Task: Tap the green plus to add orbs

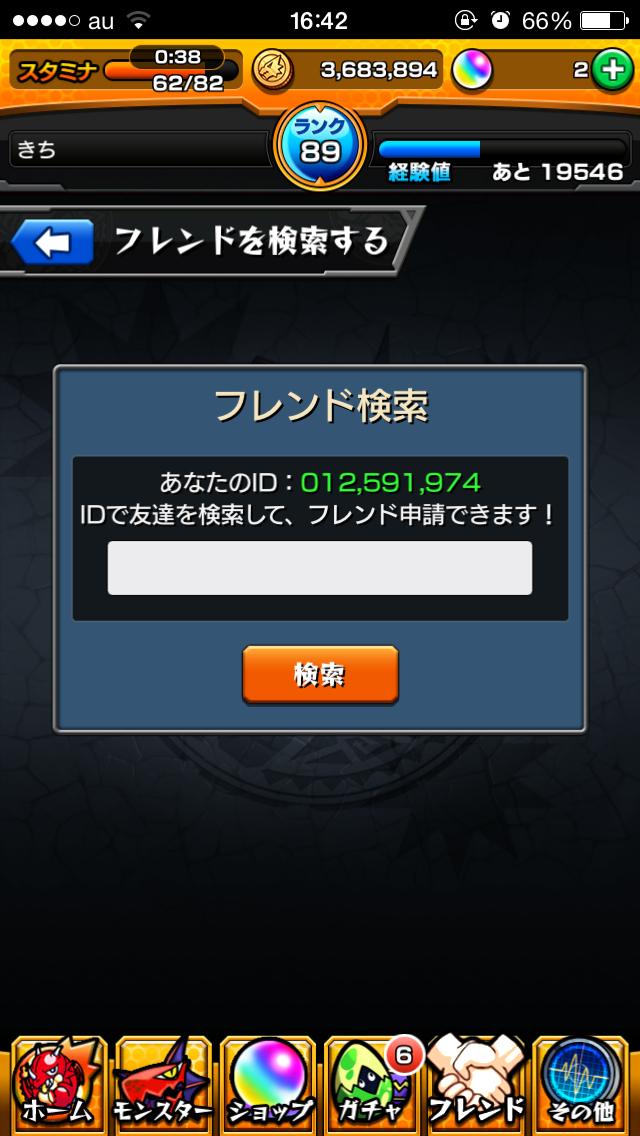Action: point(609,69)
